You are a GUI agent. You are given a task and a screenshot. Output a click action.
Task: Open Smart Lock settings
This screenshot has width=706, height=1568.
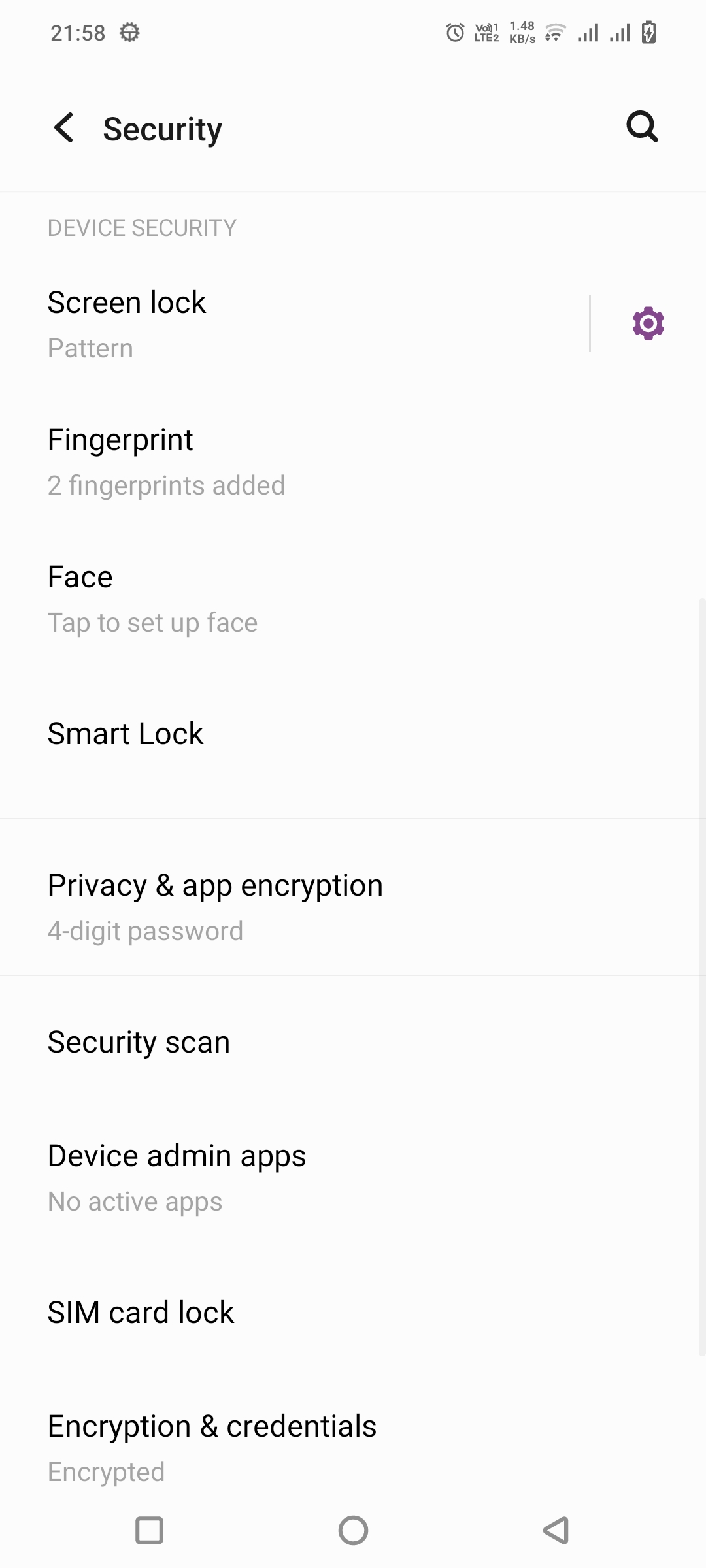[261, 733]
